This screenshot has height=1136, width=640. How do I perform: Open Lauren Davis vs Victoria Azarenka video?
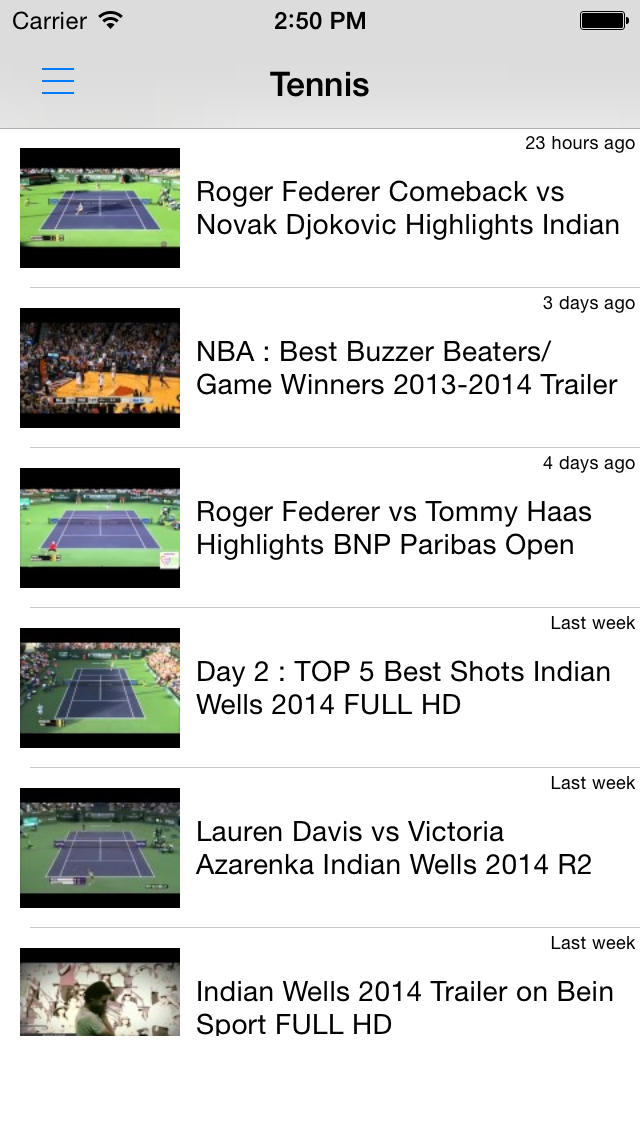click(393, 848)
